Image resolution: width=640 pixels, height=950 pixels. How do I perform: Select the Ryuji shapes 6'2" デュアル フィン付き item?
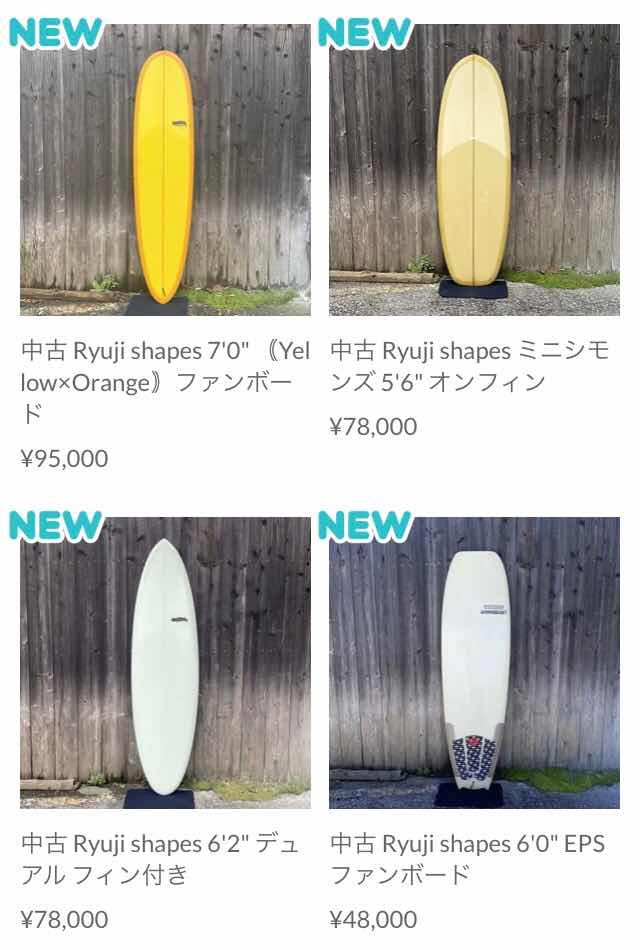(x=165, y=662)
